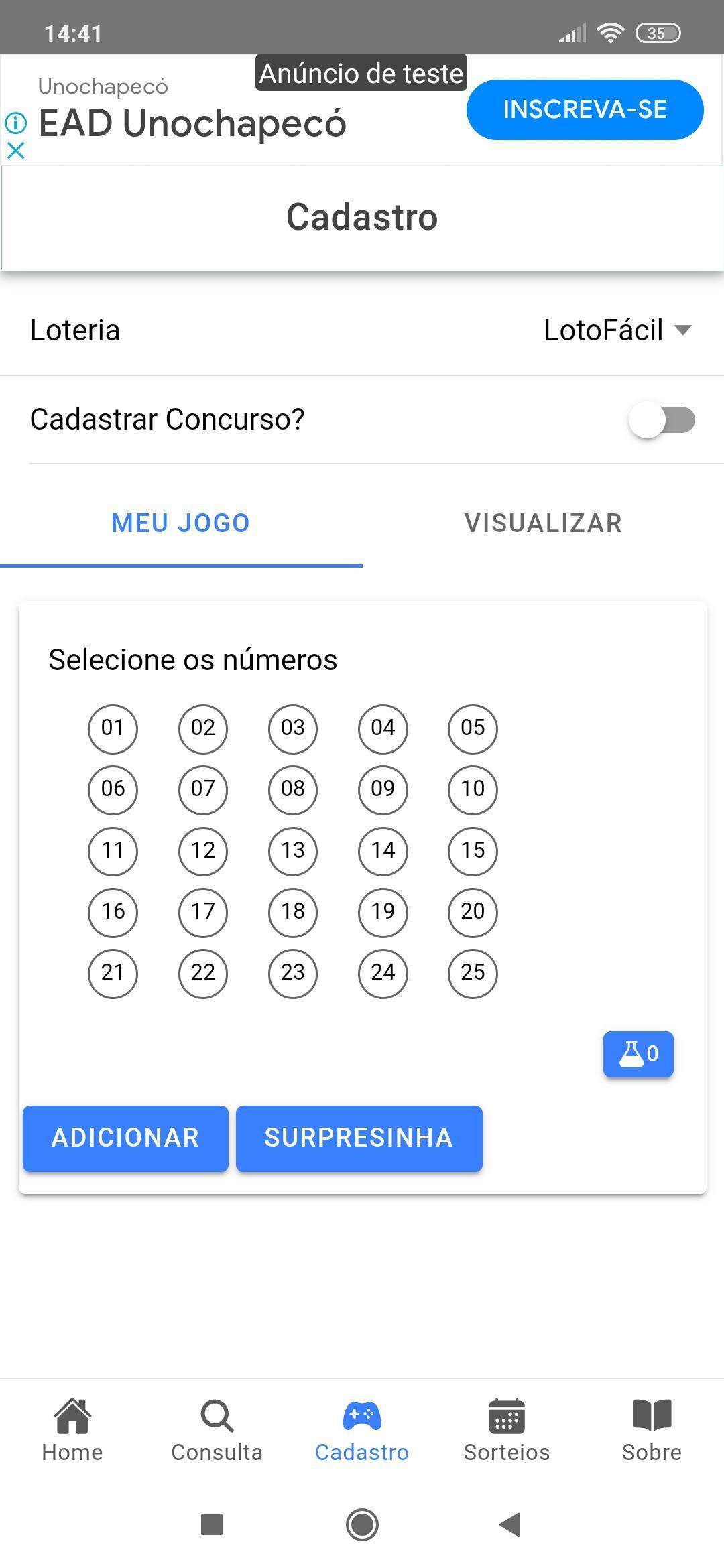Enable the Cadastrar Concurso switch
The image size is (724, 1568).
(662, 420)
